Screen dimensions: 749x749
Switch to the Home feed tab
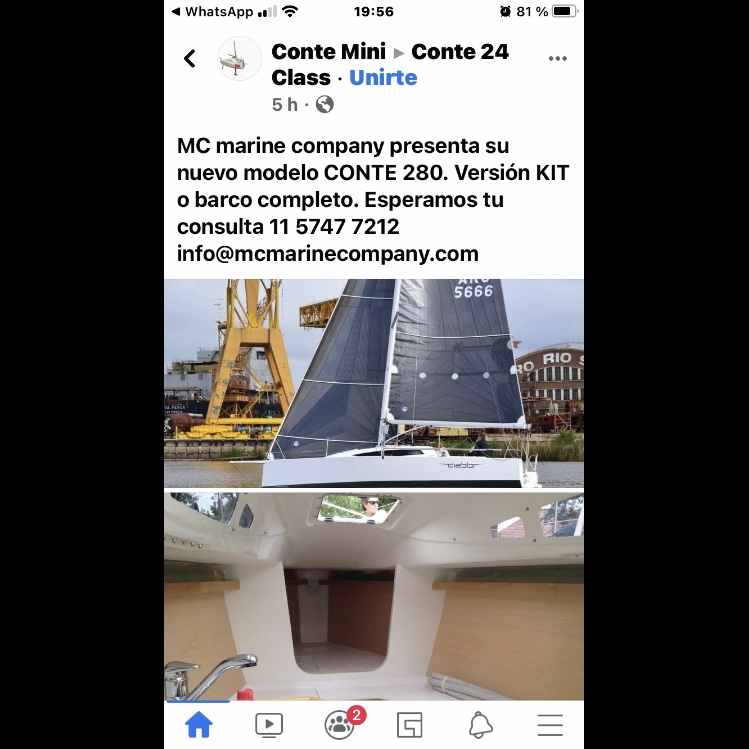(x=199, y=724)
